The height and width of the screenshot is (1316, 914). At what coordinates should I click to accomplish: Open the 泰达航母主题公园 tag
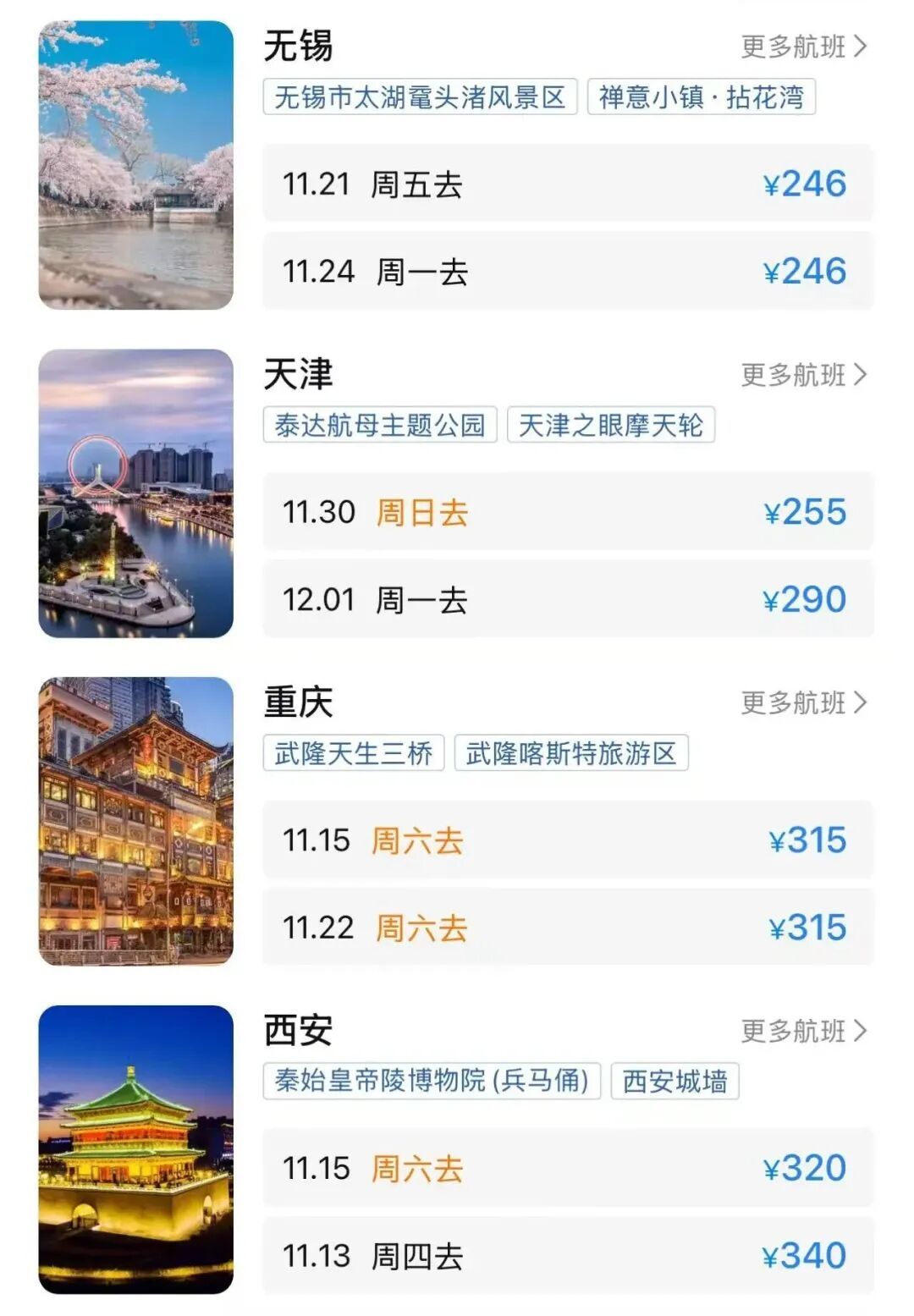(x=380, y=425)
